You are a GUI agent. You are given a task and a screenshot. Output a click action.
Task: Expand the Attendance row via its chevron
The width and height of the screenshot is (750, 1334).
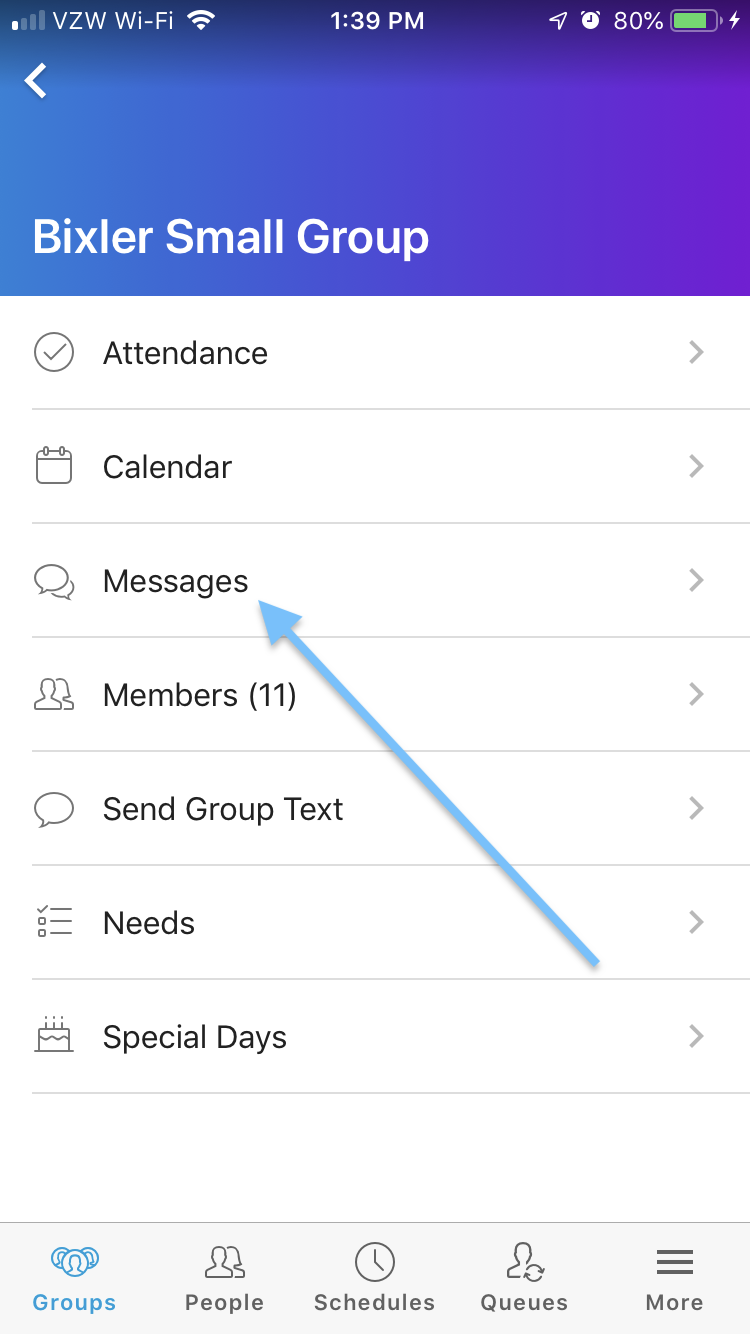(696, 352)
